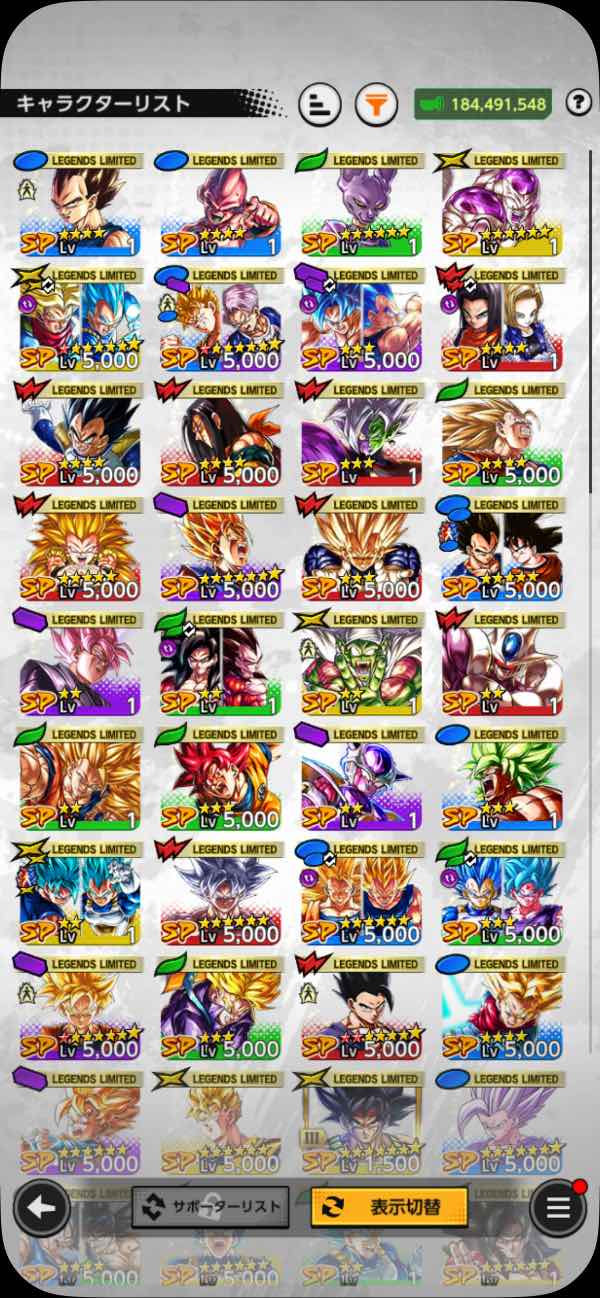Screen dimensions: 600x1298
Task: Open silver-haired Ultra Instinct Goku
Action: coord(220,895)
